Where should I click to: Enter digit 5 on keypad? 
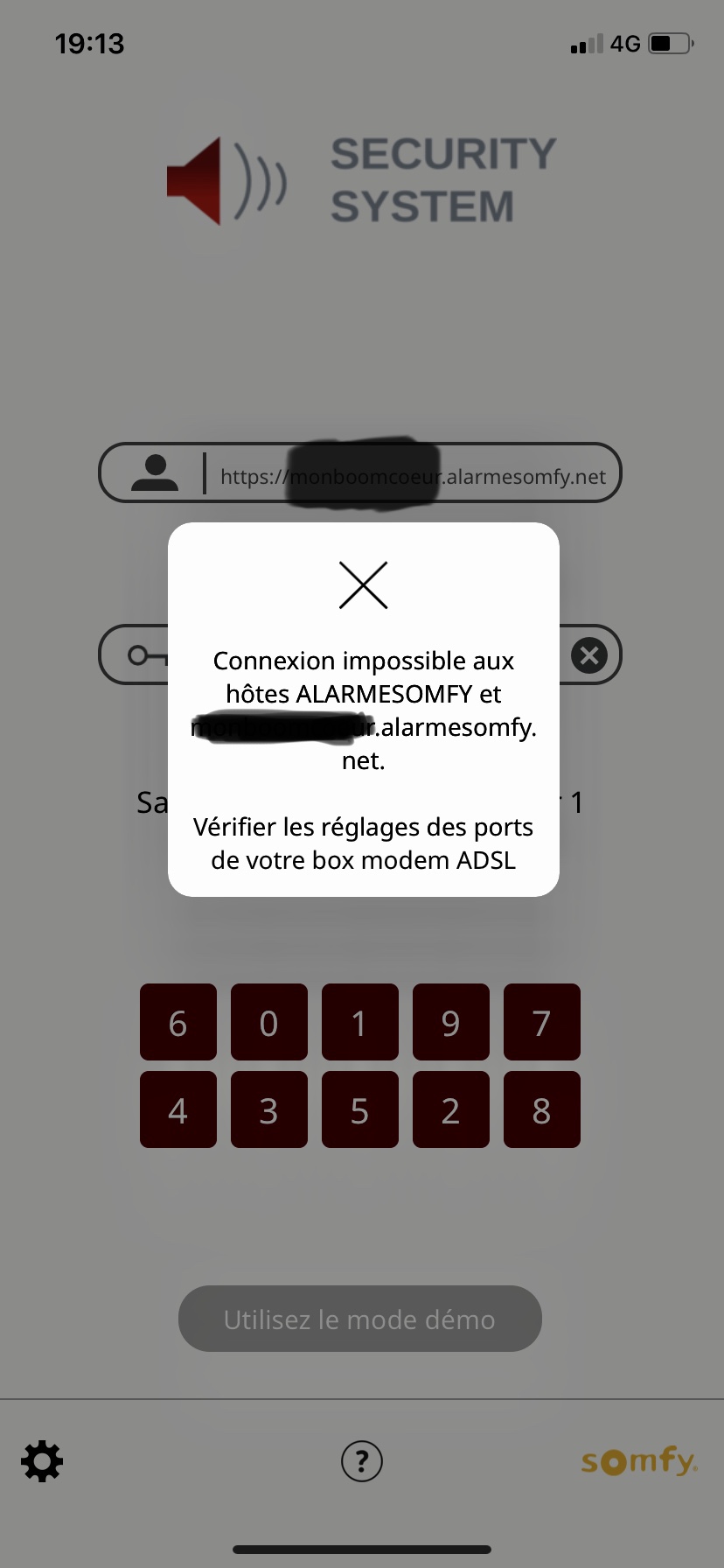(x=359, y=1109)
